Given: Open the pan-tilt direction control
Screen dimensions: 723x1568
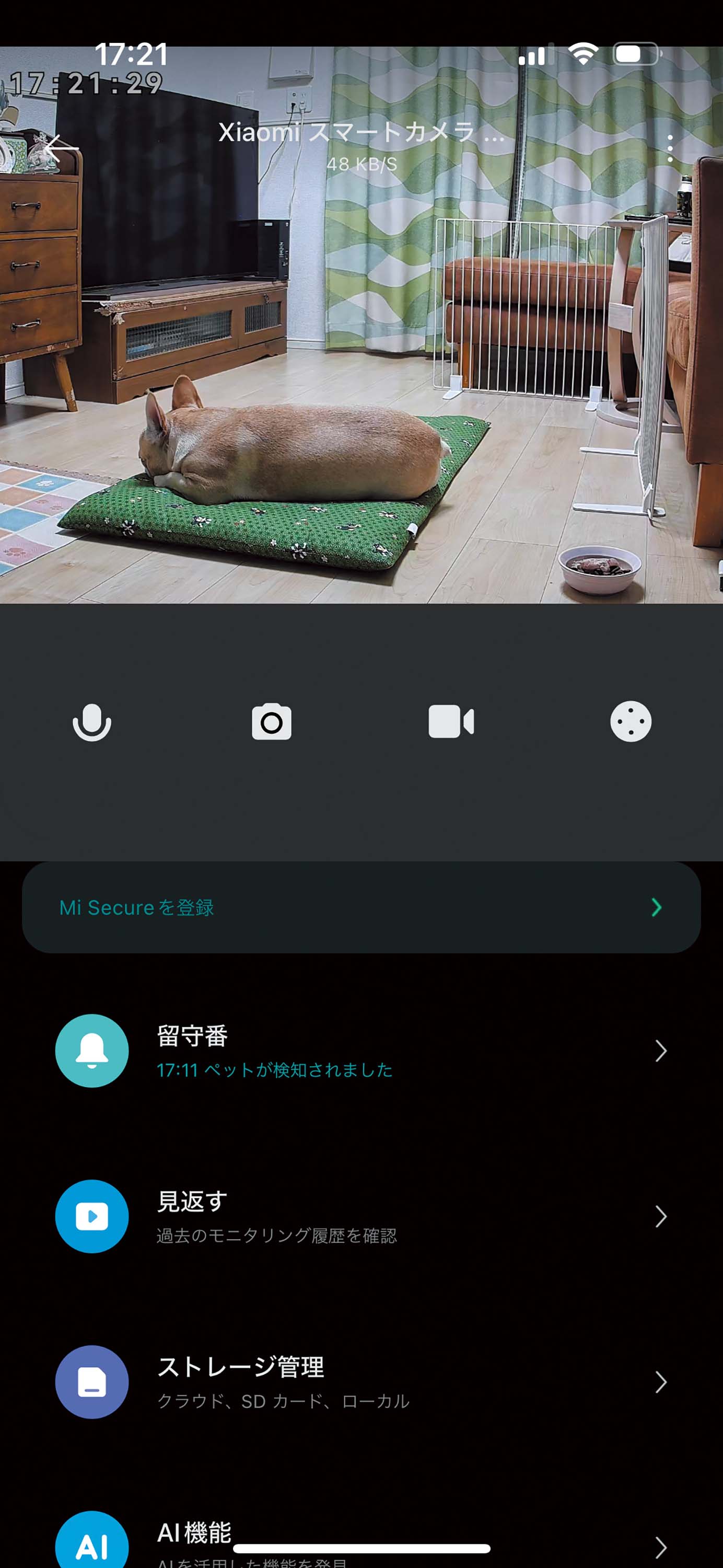Looking at the screenshot, I should coord(631,722).
